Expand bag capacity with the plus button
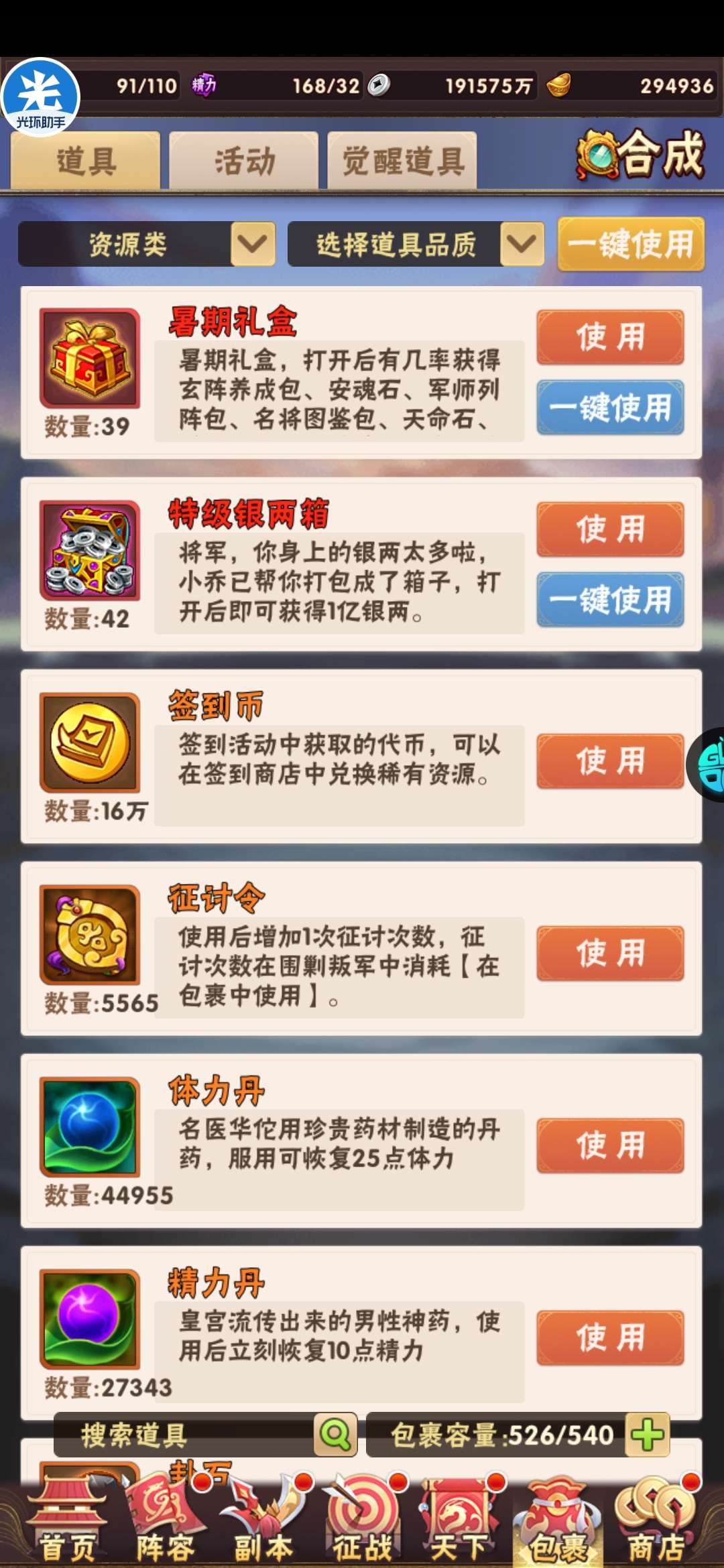Screen dimensions: 724x1568 (648, 1435)
